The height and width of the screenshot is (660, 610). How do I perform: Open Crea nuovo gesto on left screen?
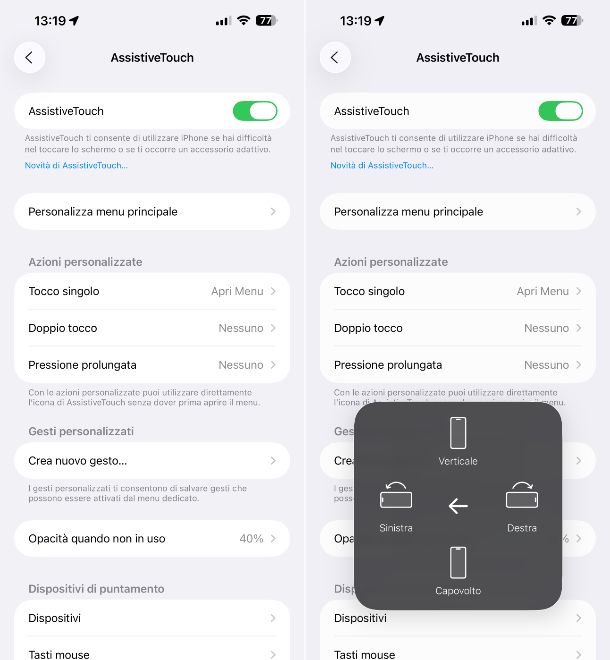(152, 461)
